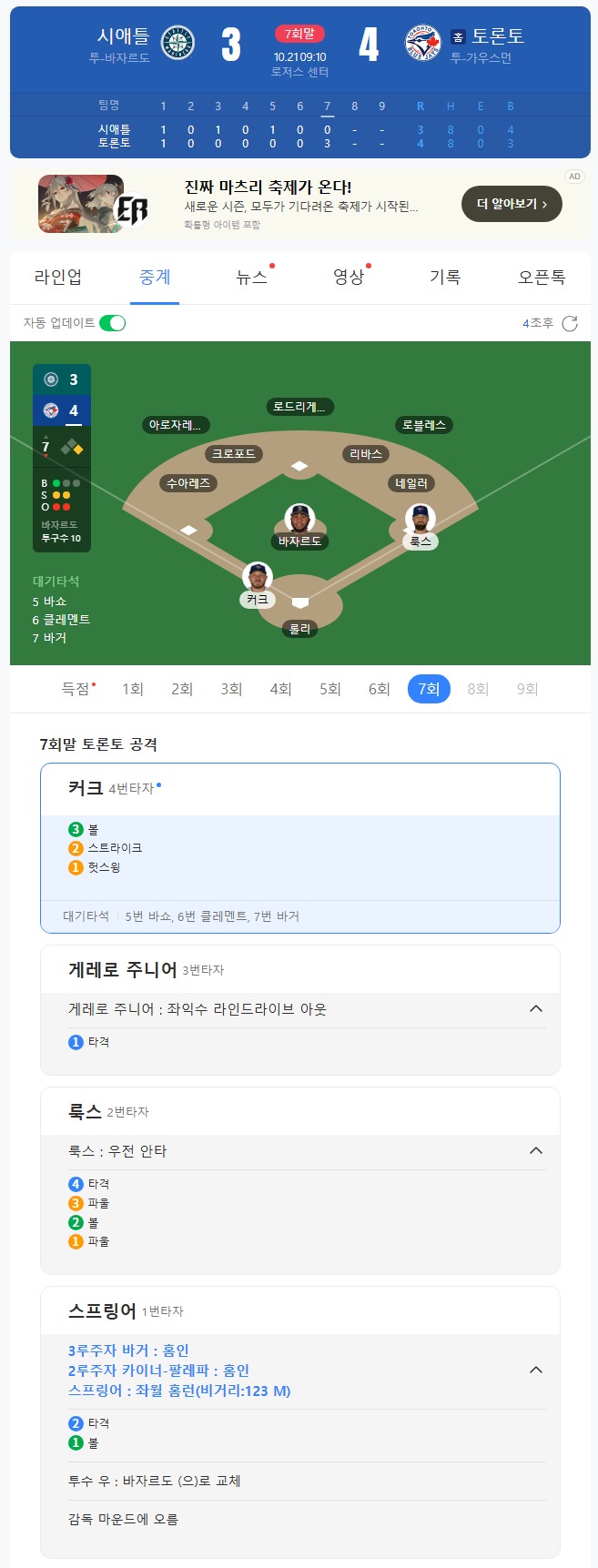The width and height of the screenshot is (598, 1568).
Task: Open the 기록 tab
Action: pos(445,278)
